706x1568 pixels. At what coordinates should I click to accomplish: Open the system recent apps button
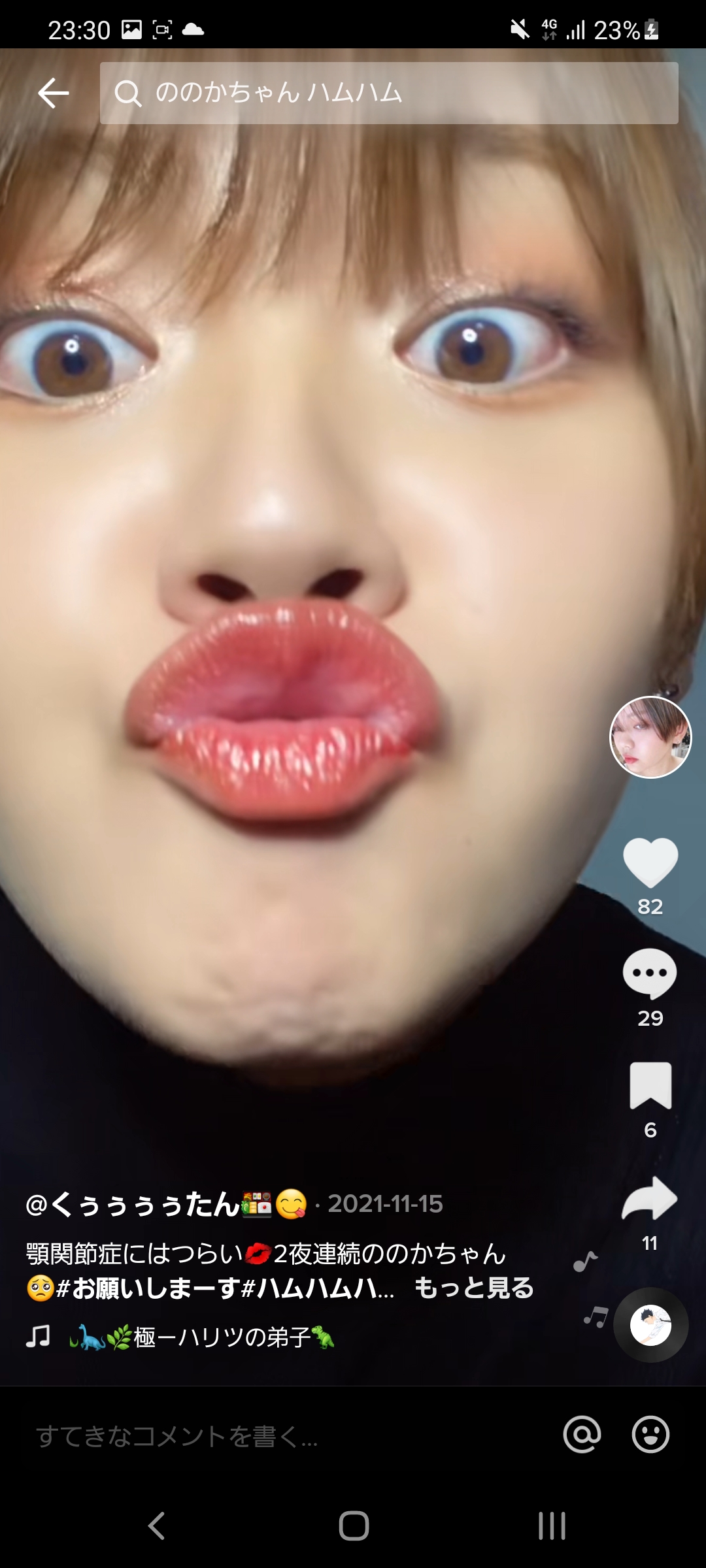[x=551, y=1526]
